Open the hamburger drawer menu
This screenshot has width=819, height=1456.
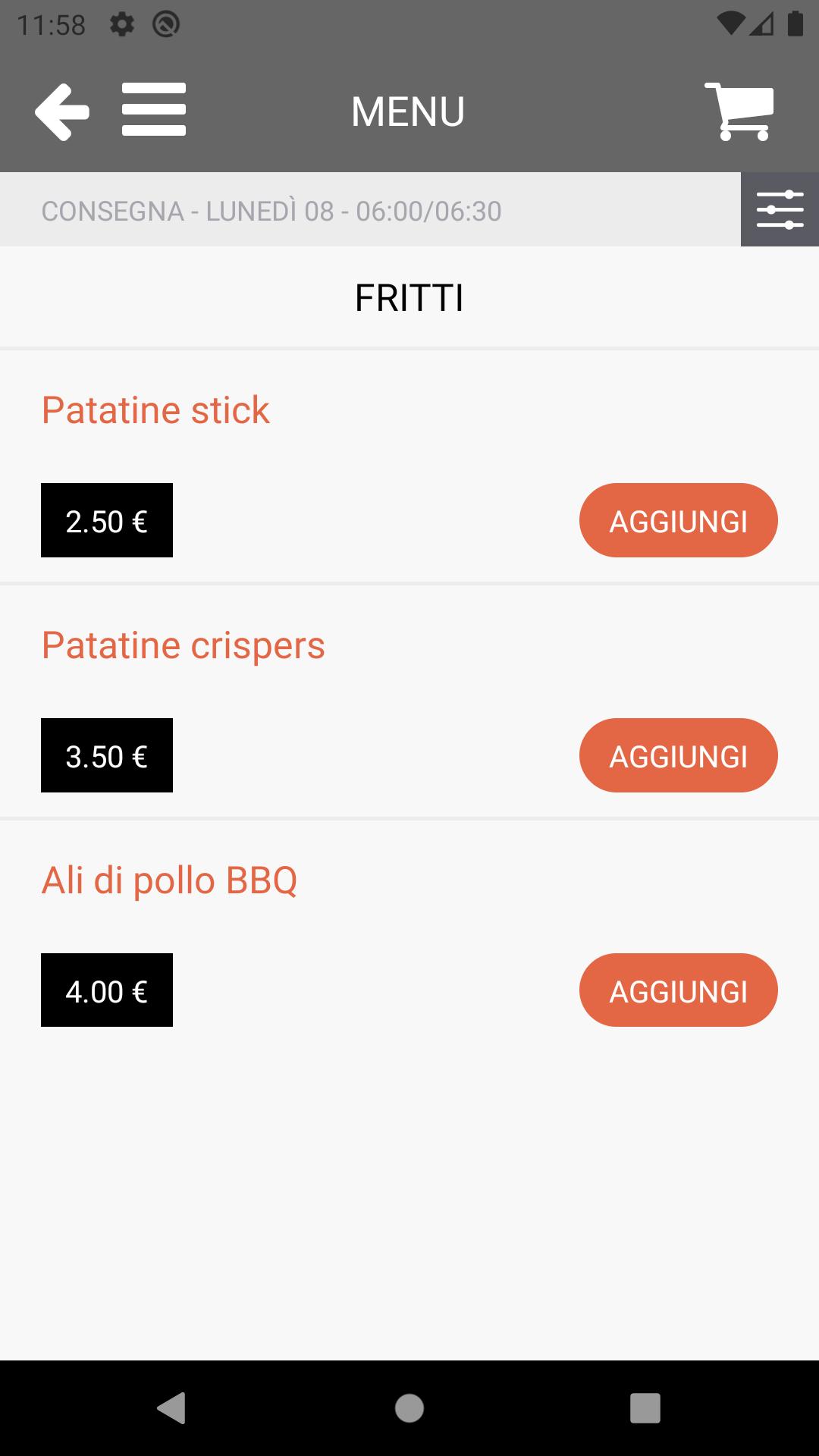point(154,110)
